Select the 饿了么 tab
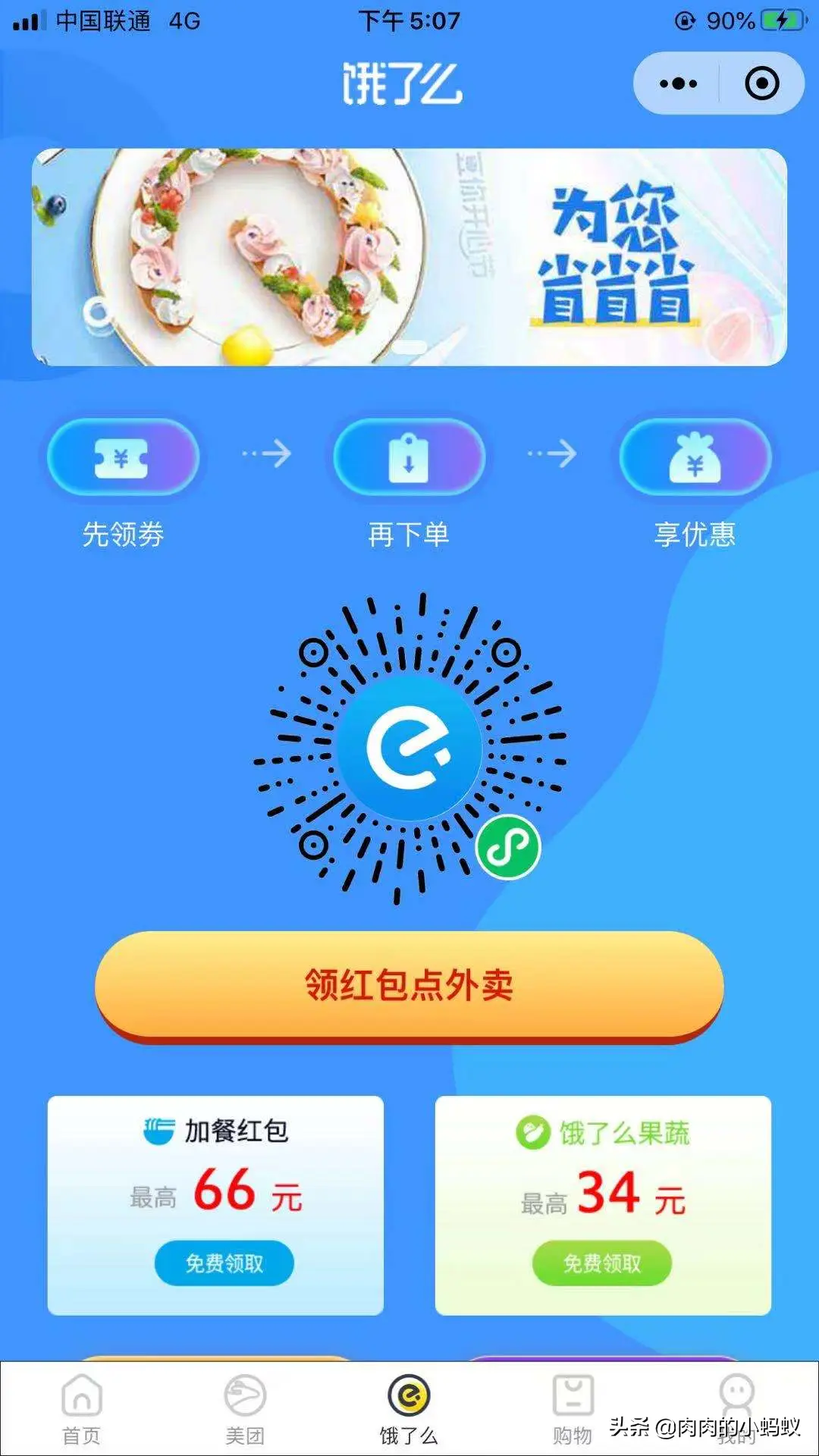Screen dimensions: 819x1456 [409, 1408]
